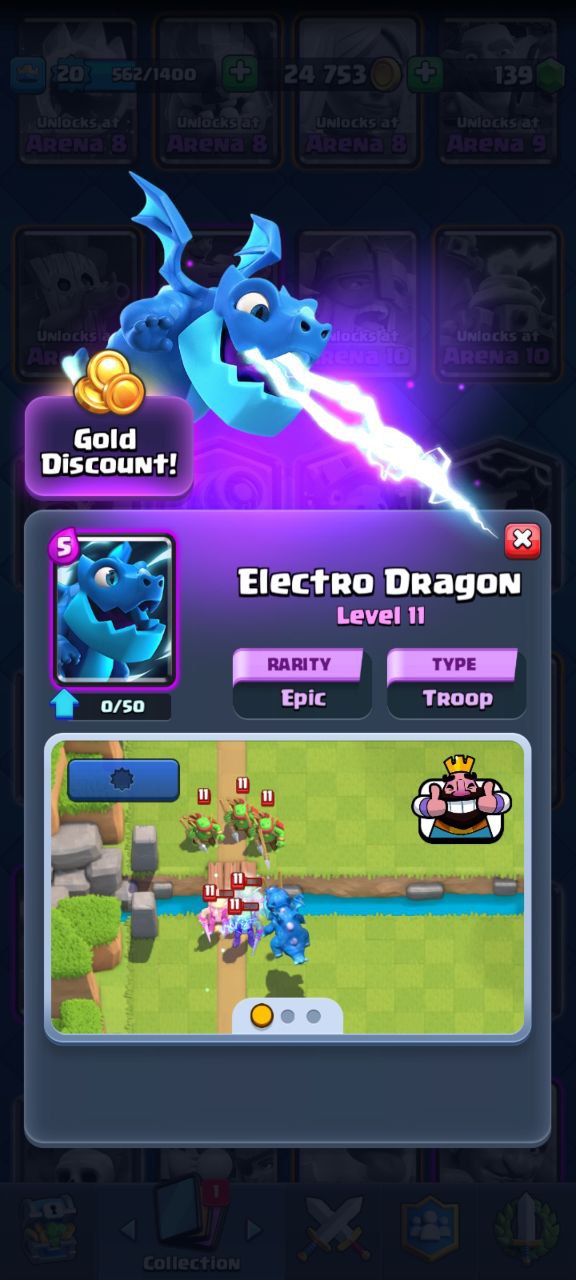Tap the Electro Dragon card image
576x1280 pixels.
pos(114,610)
